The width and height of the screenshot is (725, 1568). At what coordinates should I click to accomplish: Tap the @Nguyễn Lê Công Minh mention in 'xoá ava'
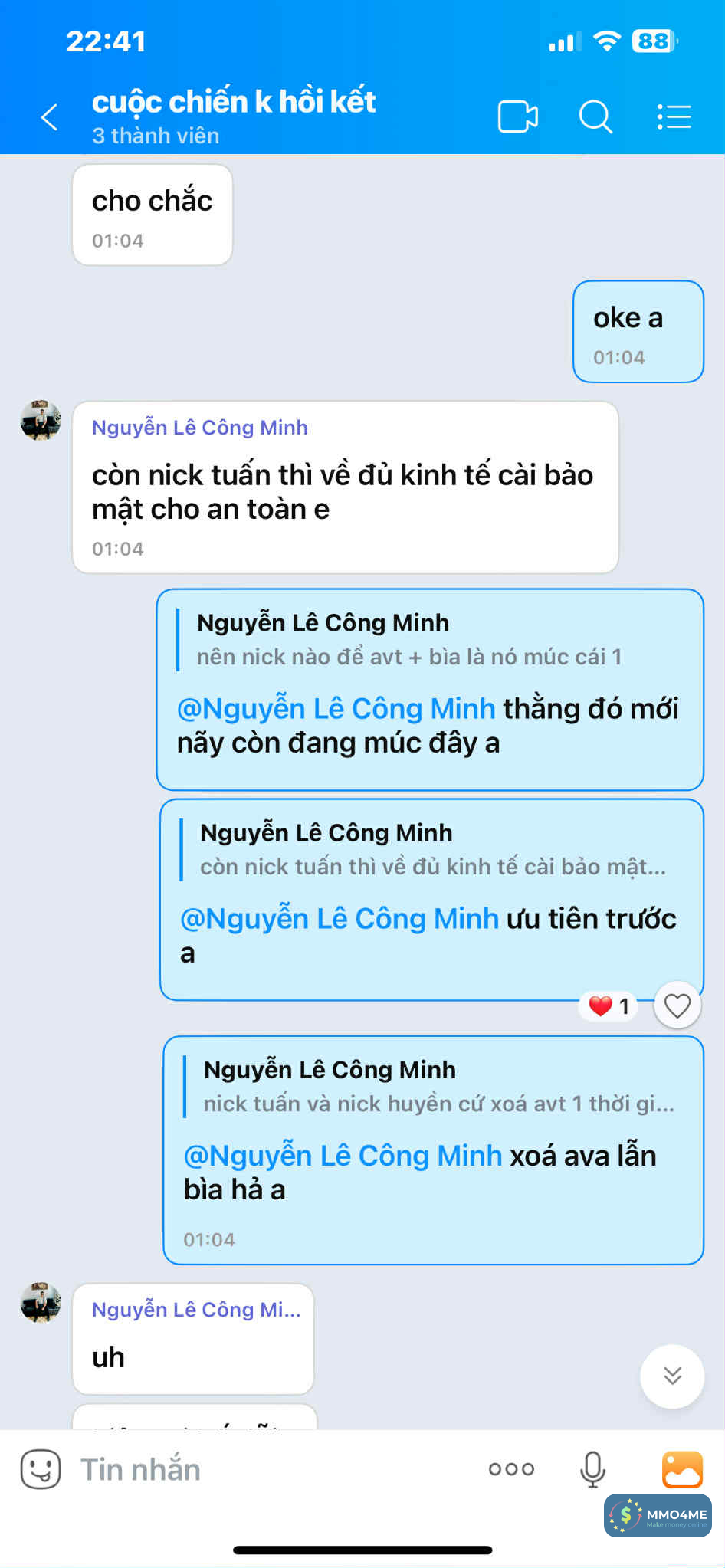[343, 1156]
